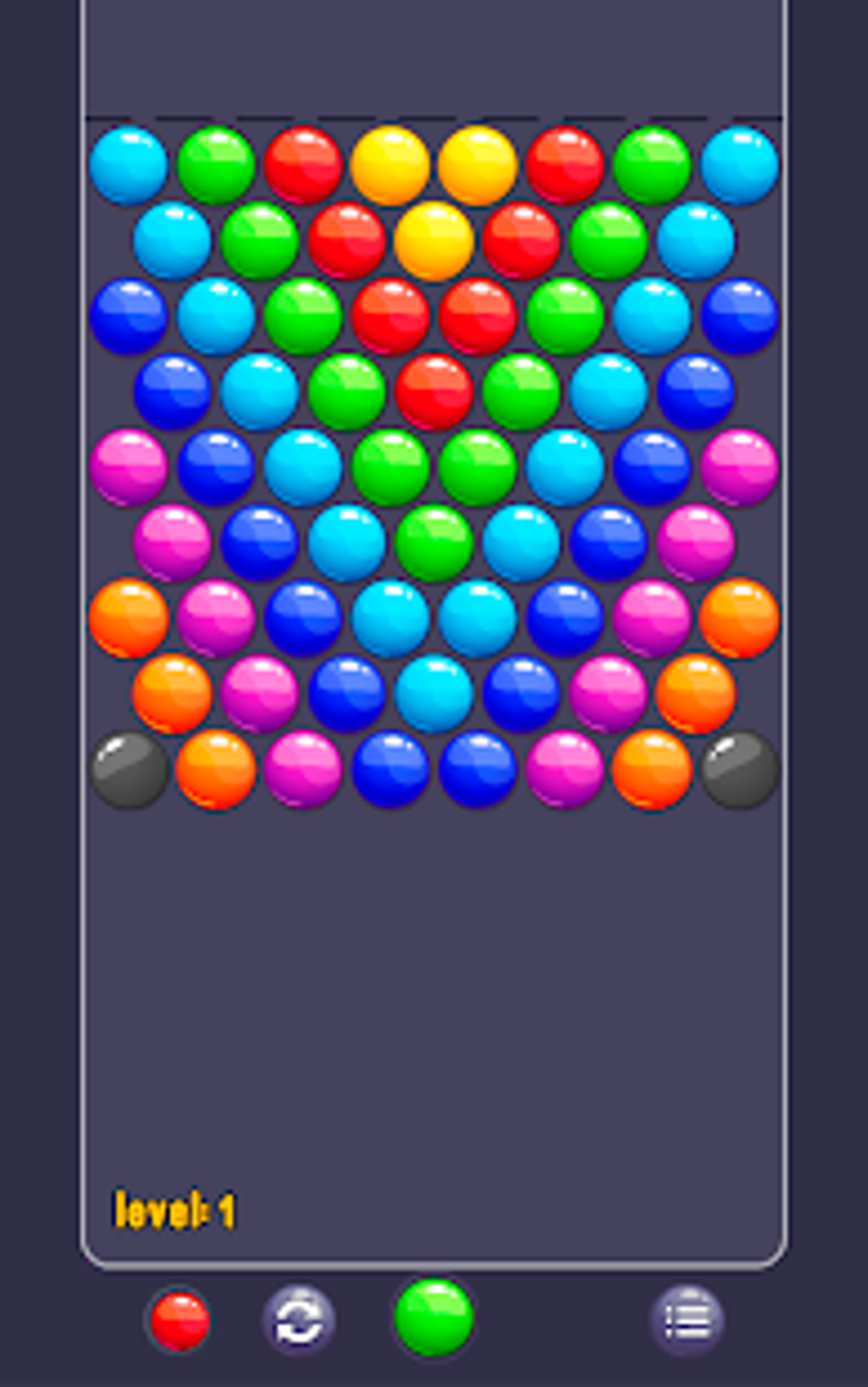
Task: Swap the current bubble with the next one
Action: 298,1320
